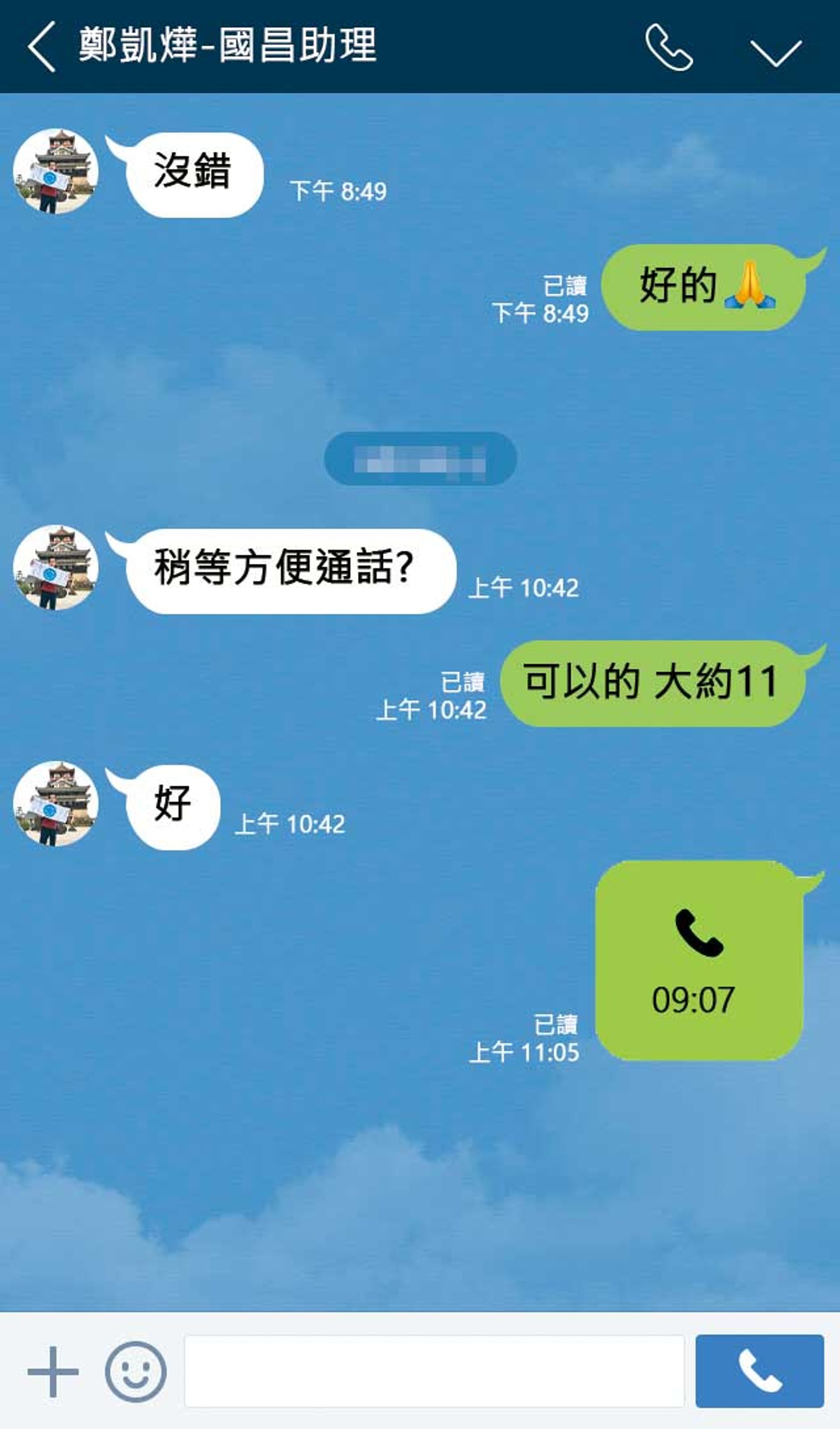Focus the message input field

tap(434, 1371)
